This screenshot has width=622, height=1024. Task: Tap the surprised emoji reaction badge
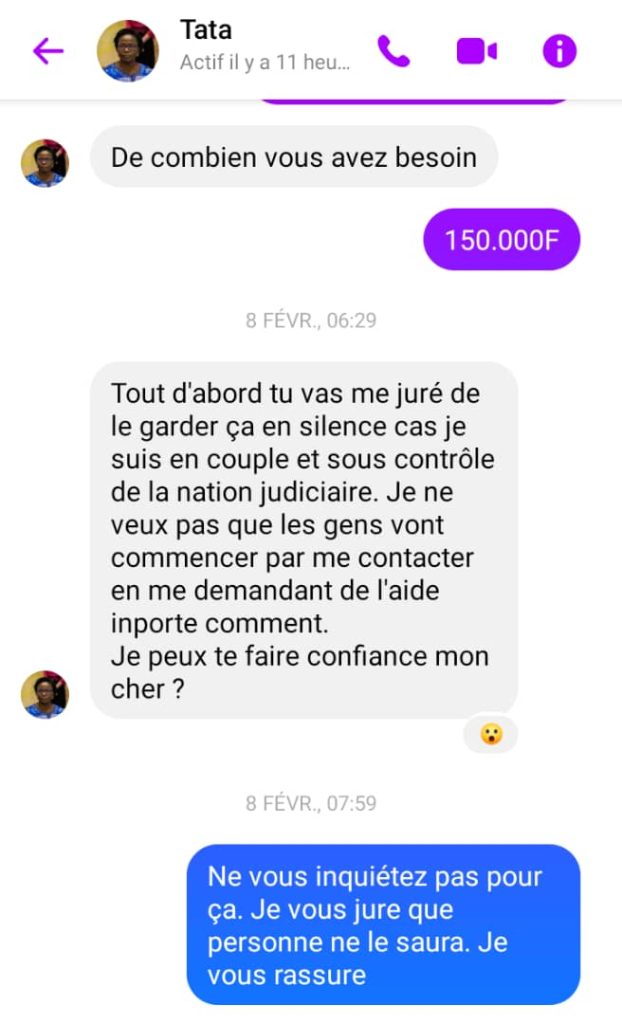(490, 735)
